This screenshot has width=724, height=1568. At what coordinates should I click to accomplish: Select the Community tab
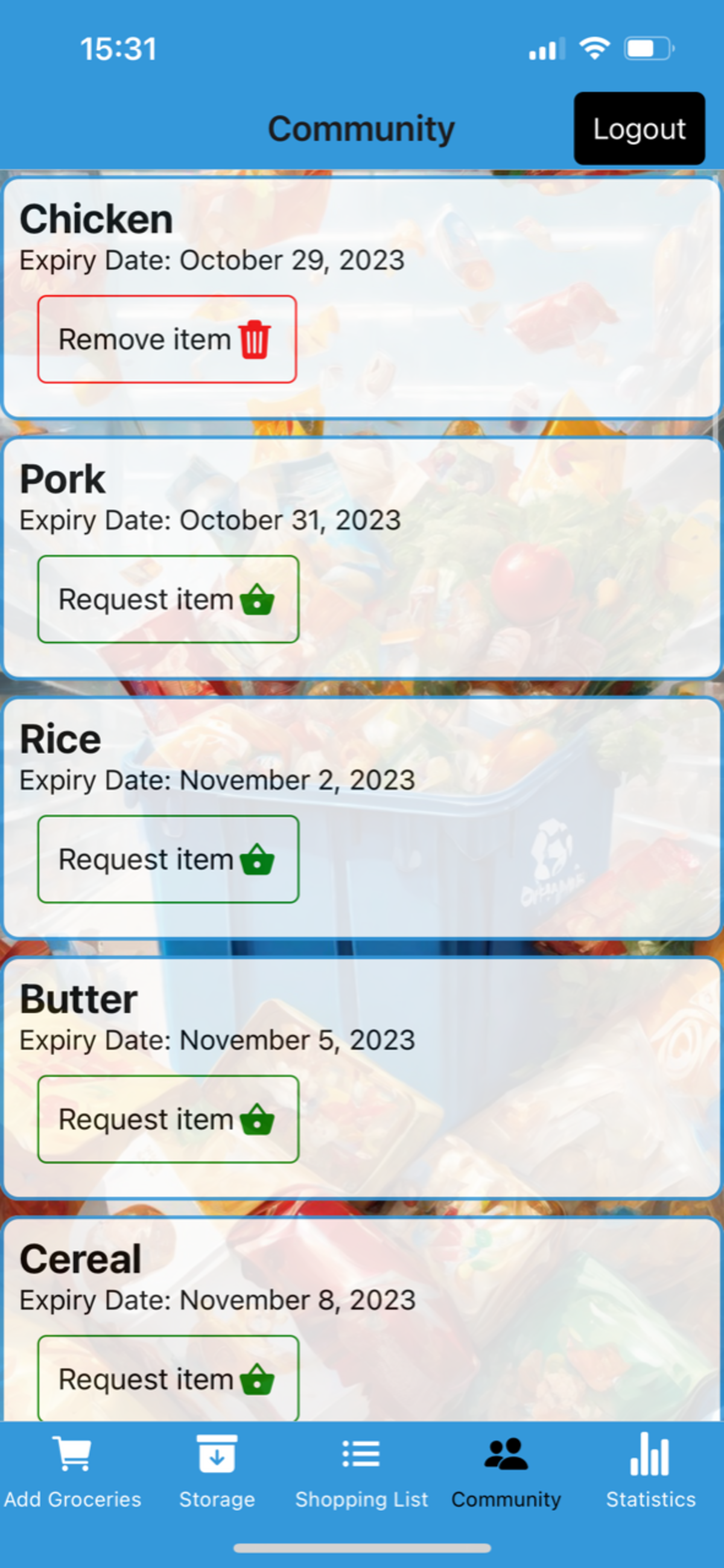tap(506, 1471)
